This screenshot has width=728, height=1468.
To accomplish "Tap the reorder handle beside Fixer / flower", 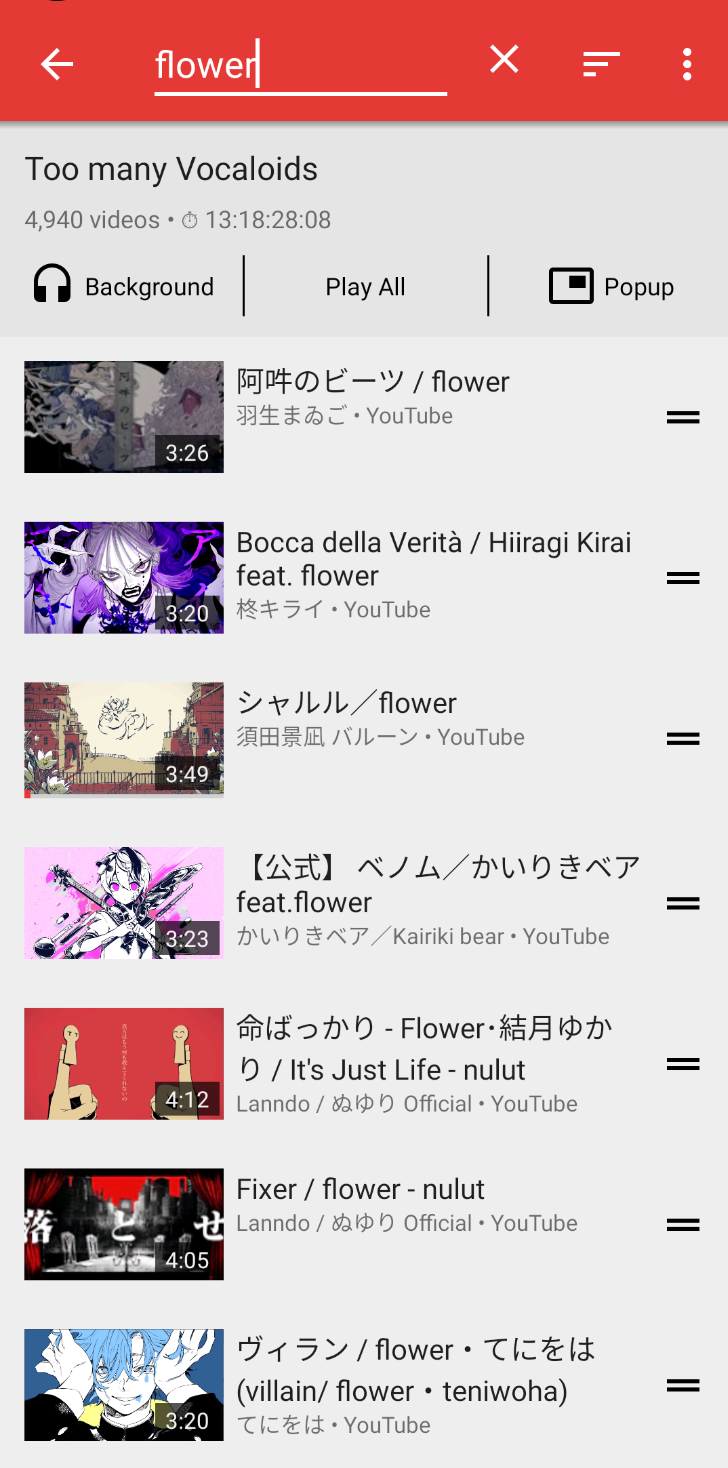I will (683, 1224).
